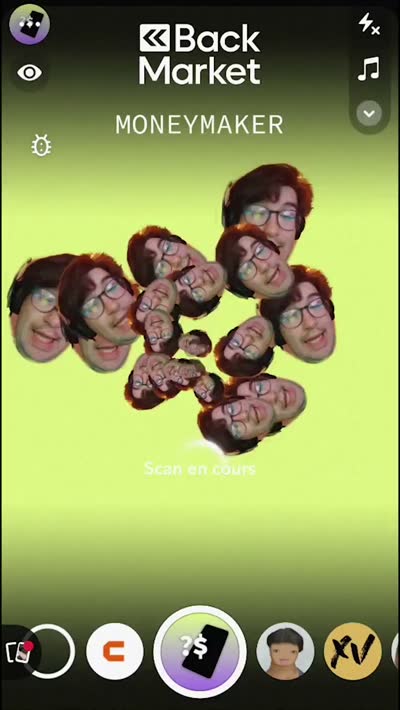Viewport: 400px width, 710px height.
Task: Tap the eye visibility icon
Action: [x=29, y=73]
